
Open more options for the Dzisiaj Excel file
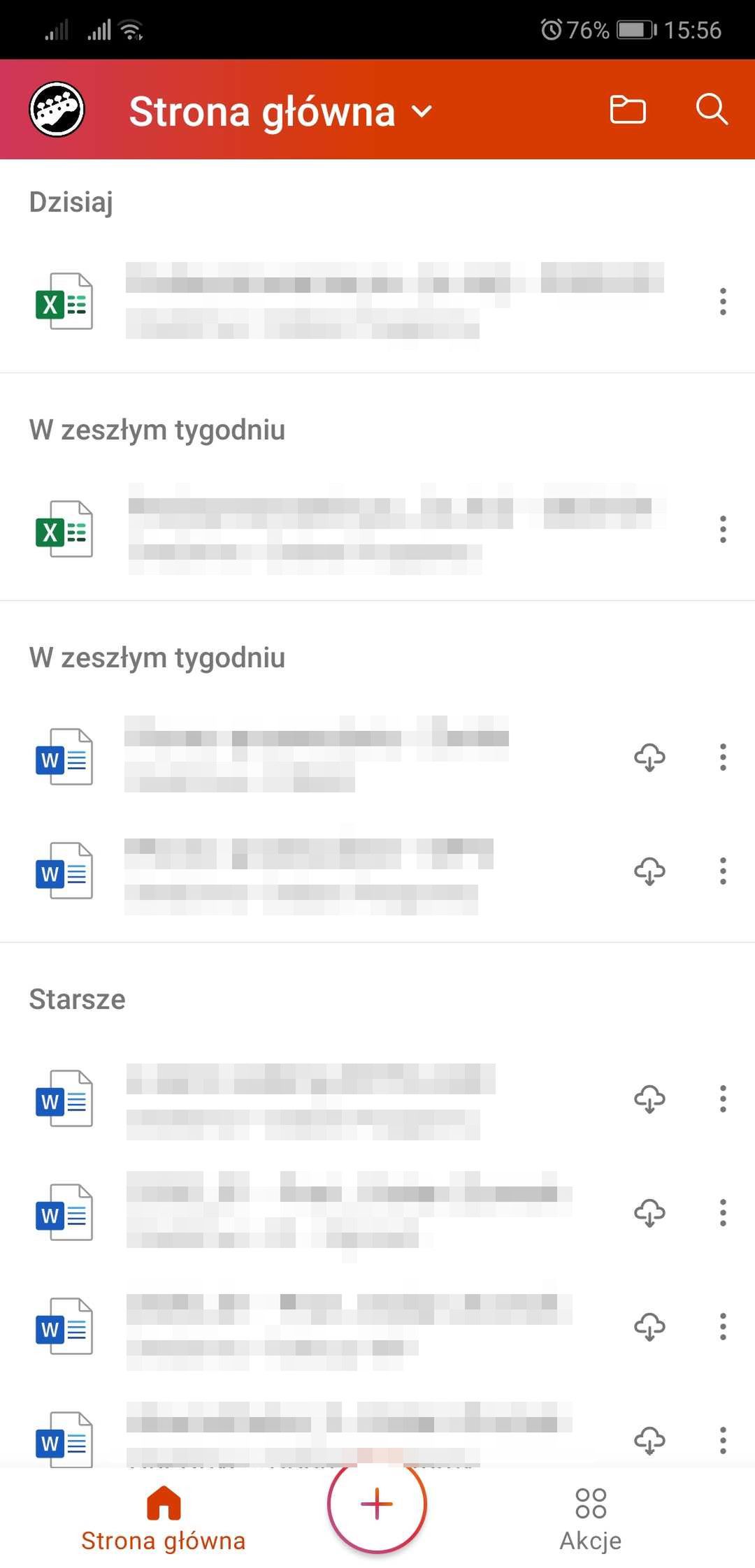click(x=723, y=302)
